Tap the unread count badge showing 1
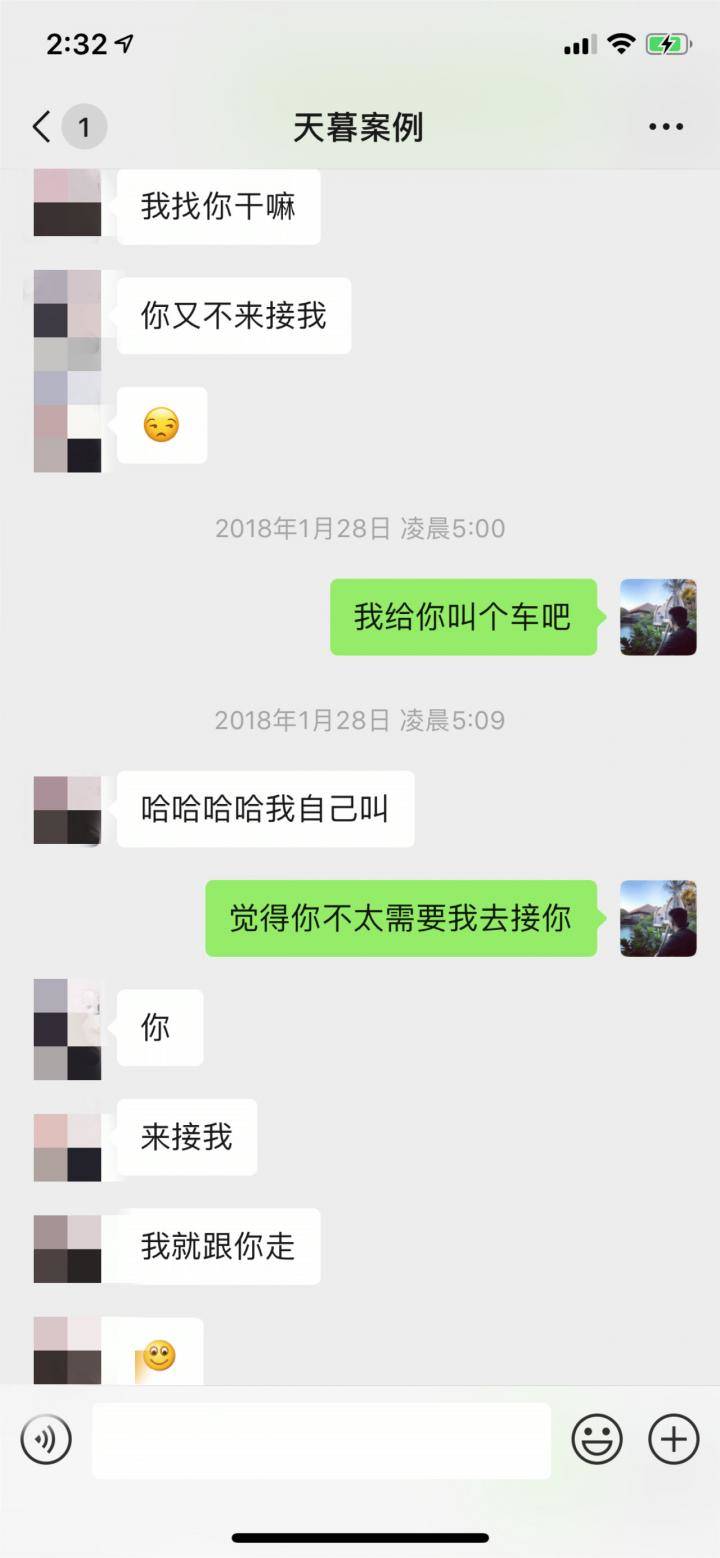 pos(85,126)
